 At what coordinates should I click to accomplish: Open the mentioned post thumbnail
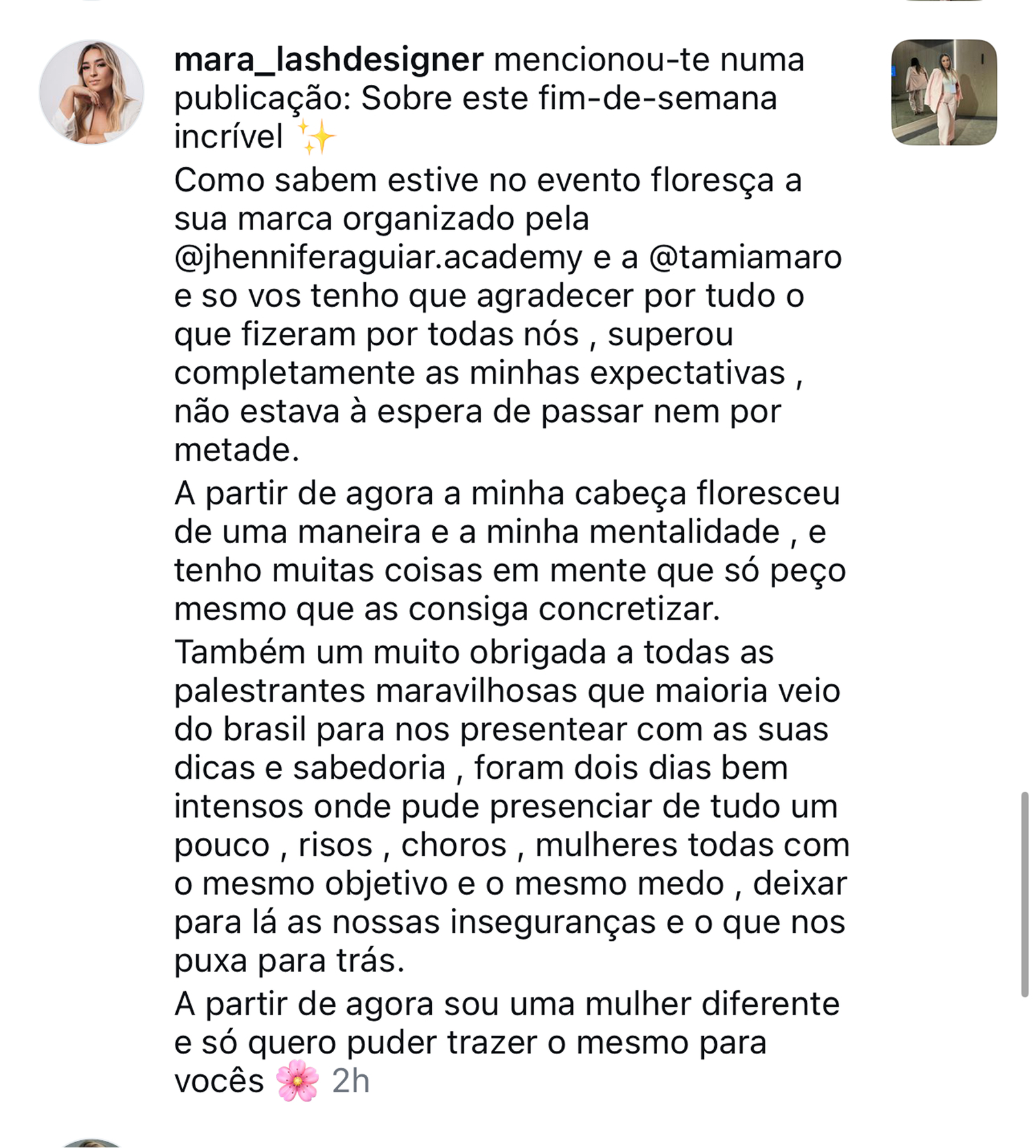tap(943, 92)
